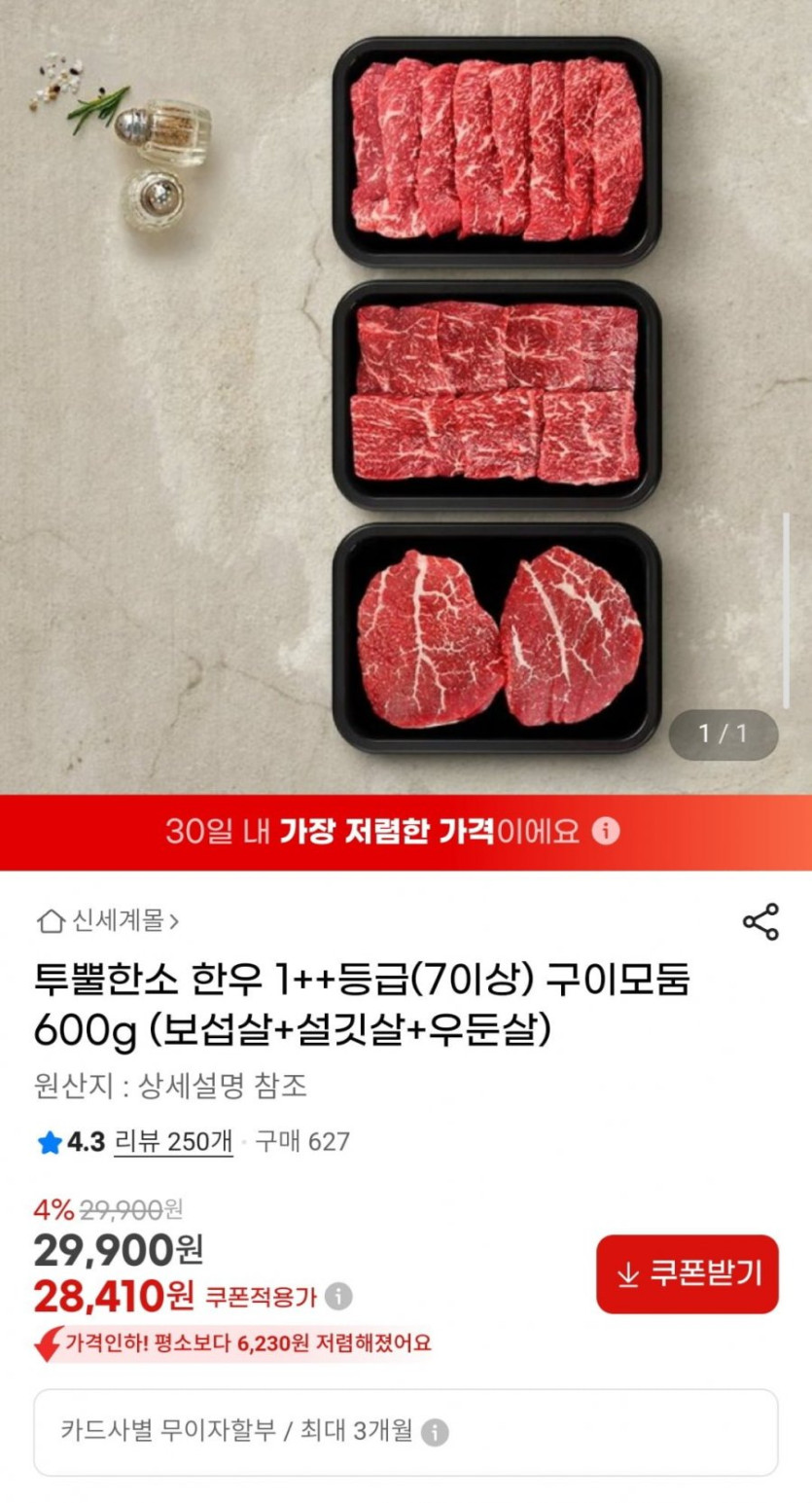The height and width of the screenshot is (1503, 812).
Task: Open the 신세계몰 store link
Action: tap(108, 920)
